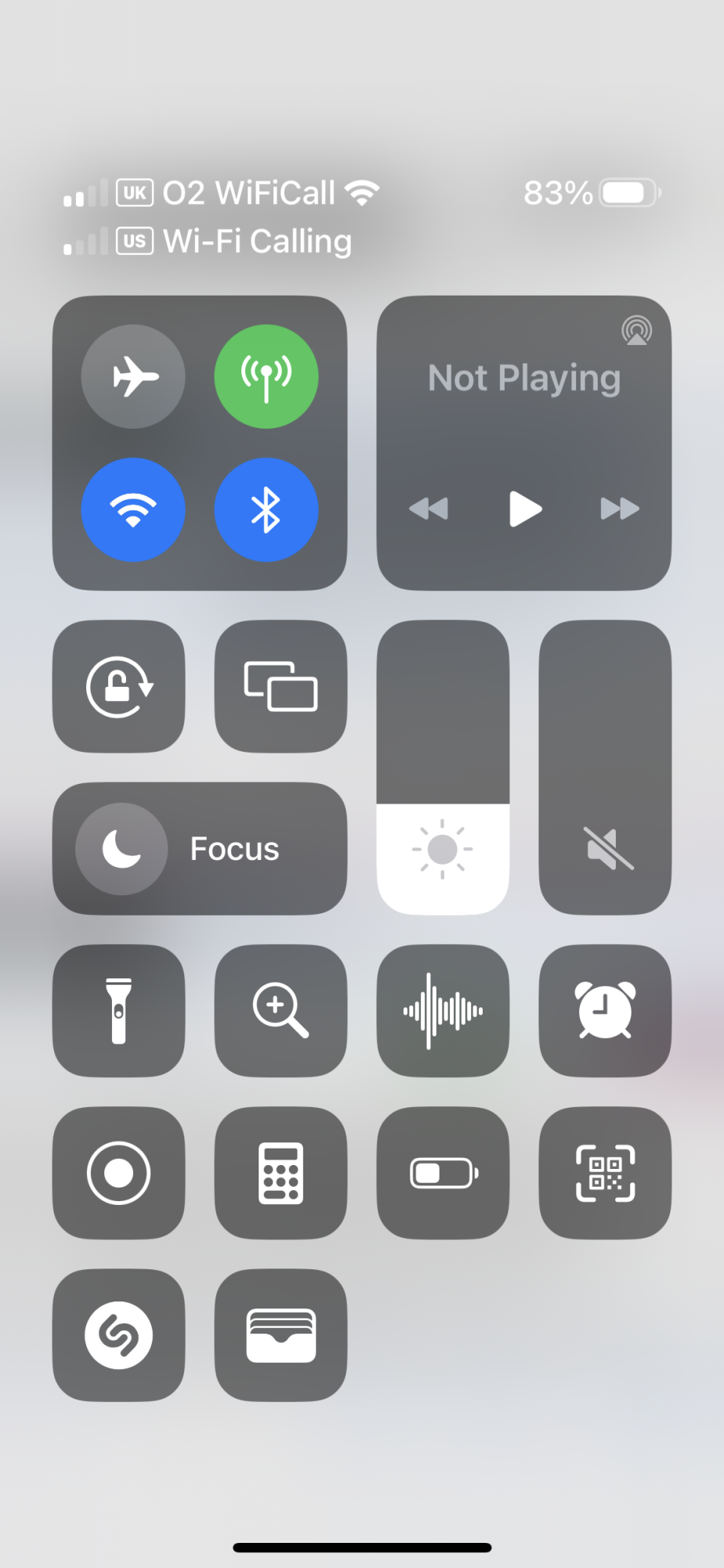Toggle portrait orientation lock
The image size is (724, 1568).
[x=119, y=687]
